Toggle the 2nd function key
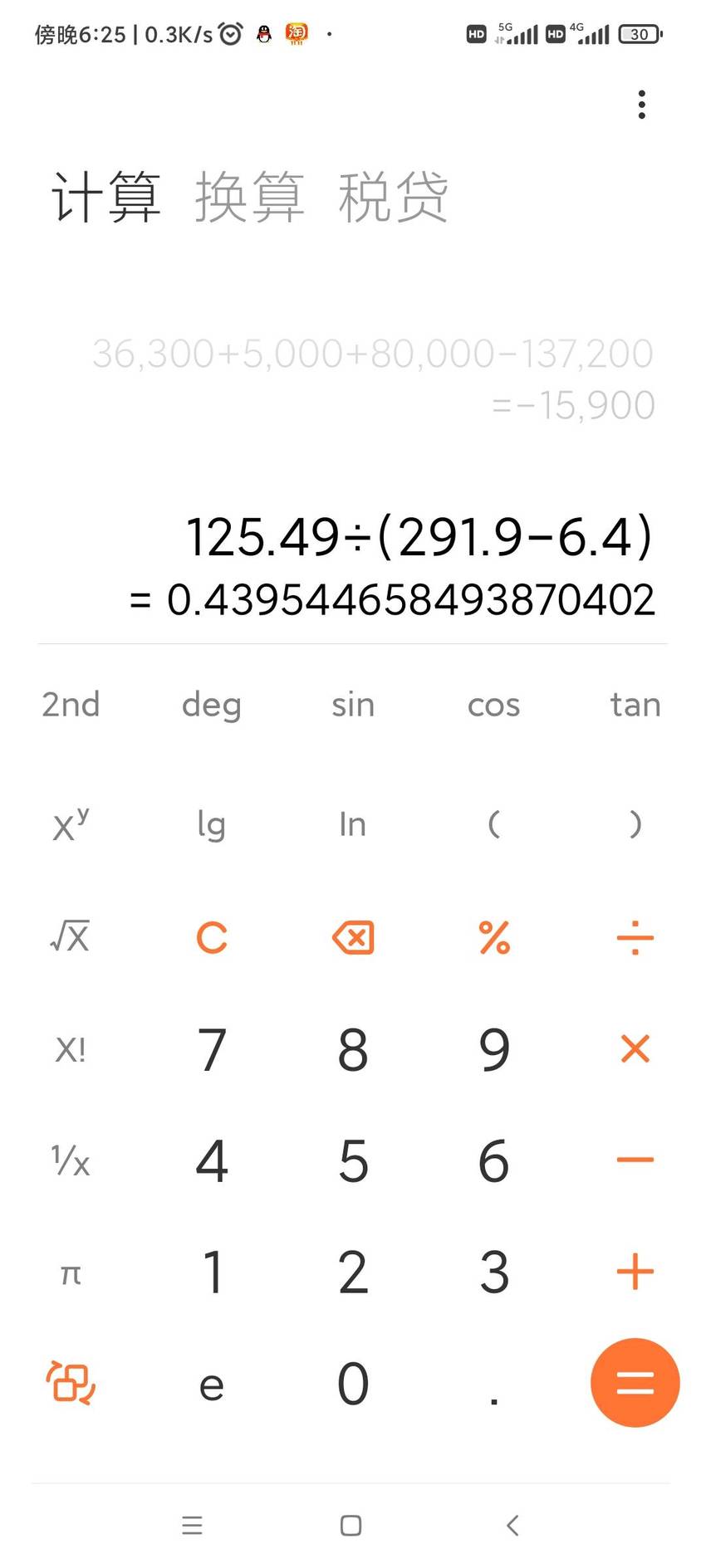 (x=71, y=705)
